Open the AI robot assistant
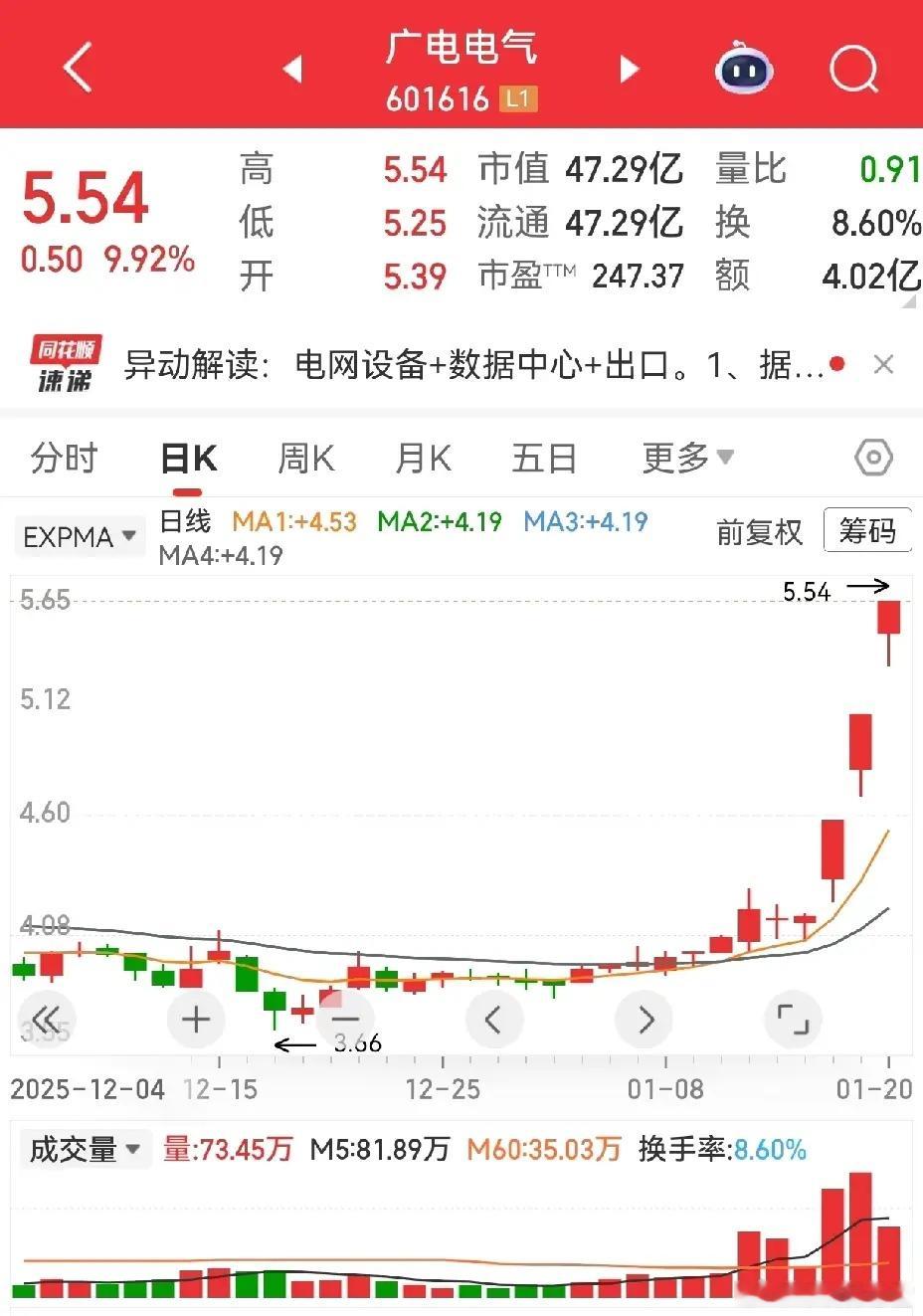Image resolution: width=923 pixels, height=1316 pixels. click(744, 68)
